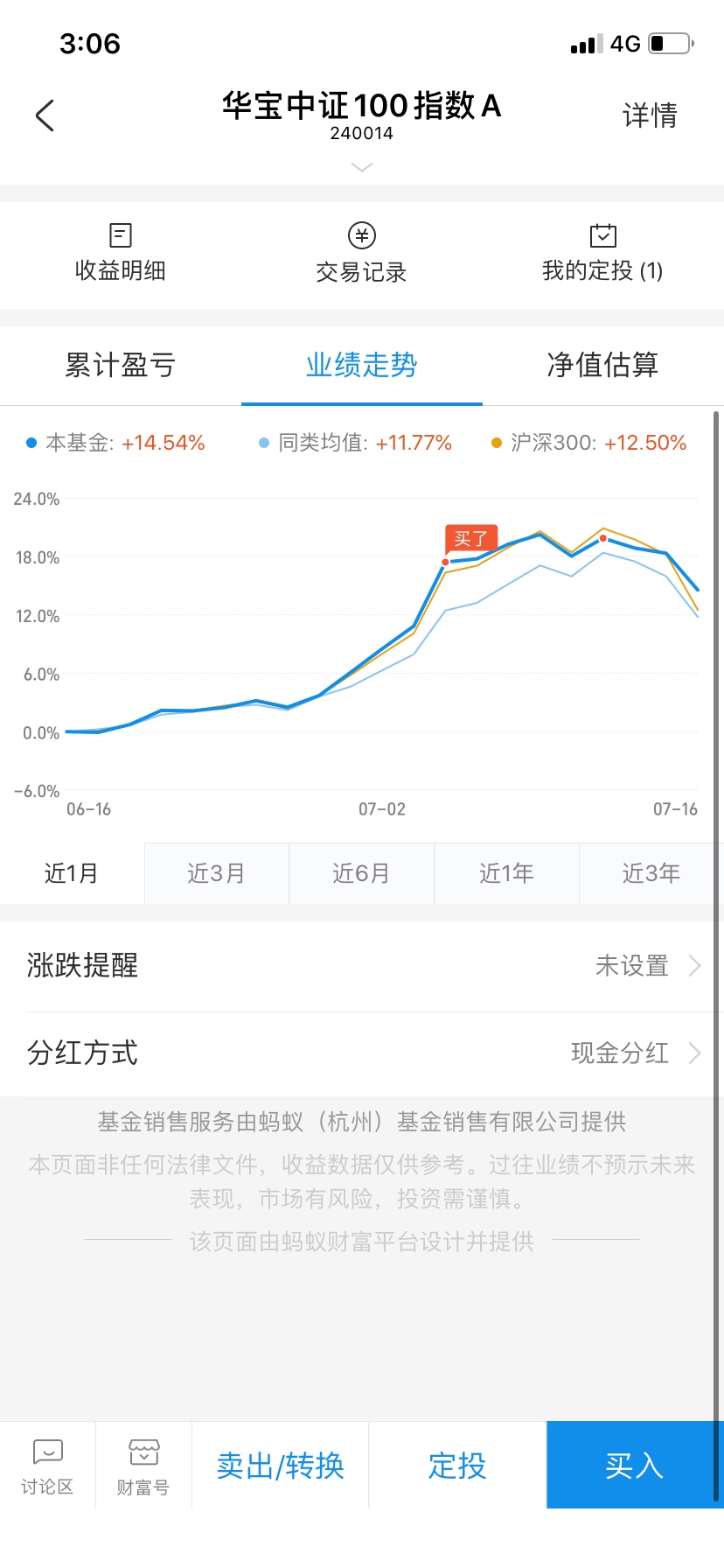Expand the chevron under the fund code

(361, 166)
